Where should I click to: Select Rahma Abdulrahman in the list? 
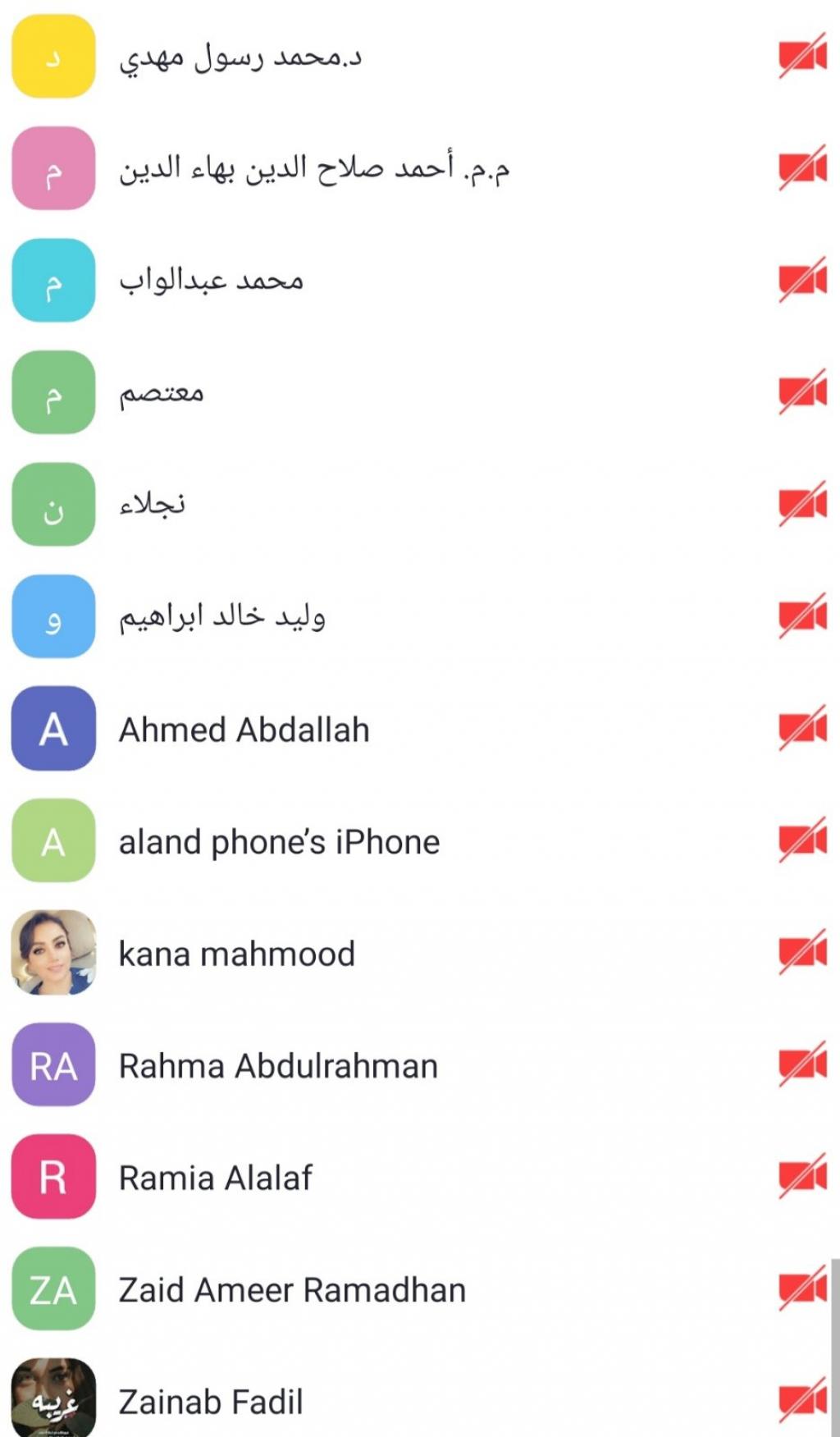point(278,1066)
